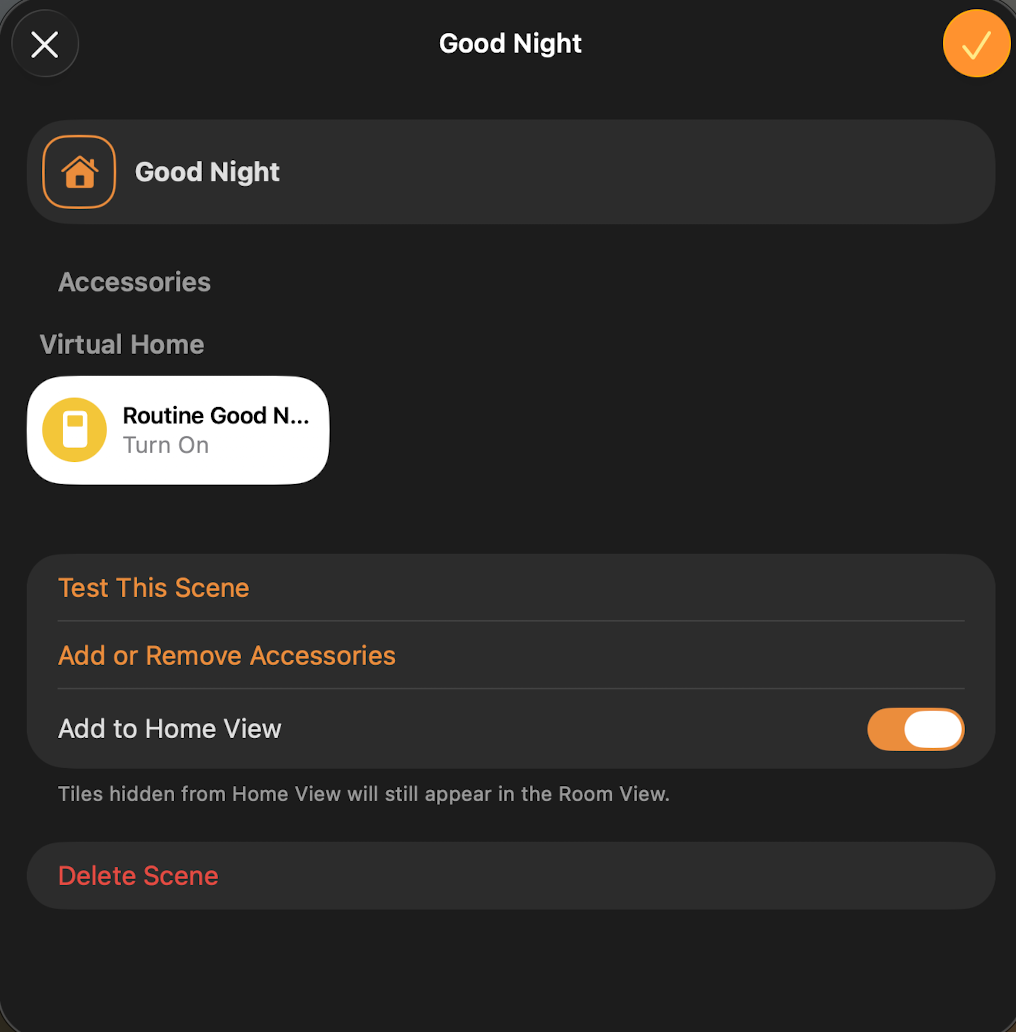Open the Routine Good Night accessory tile
This screenshot has width=1016, height=1032.
point(178,430)
